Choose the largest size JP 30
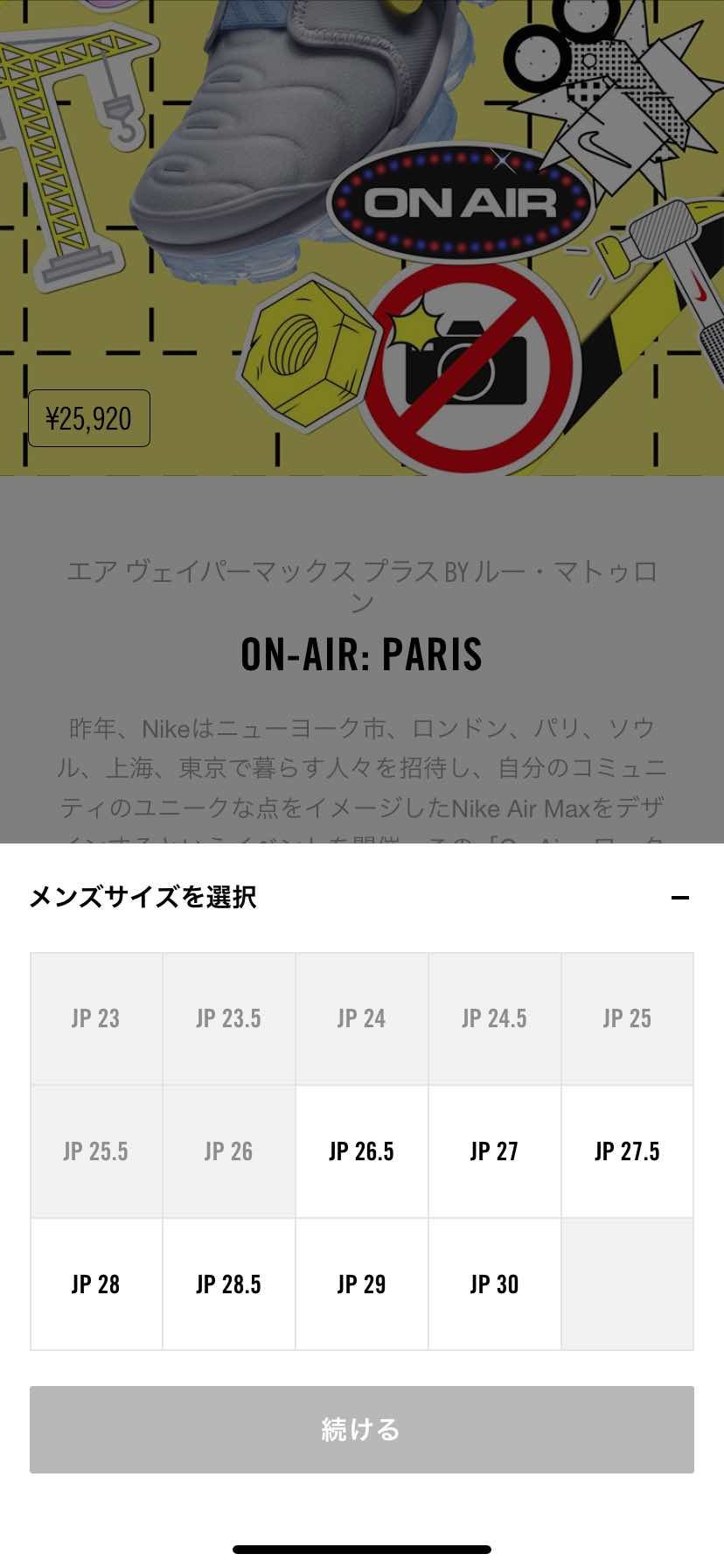Image resolution: width=724 pixels, height=1568 pixels. (494, 1284)
